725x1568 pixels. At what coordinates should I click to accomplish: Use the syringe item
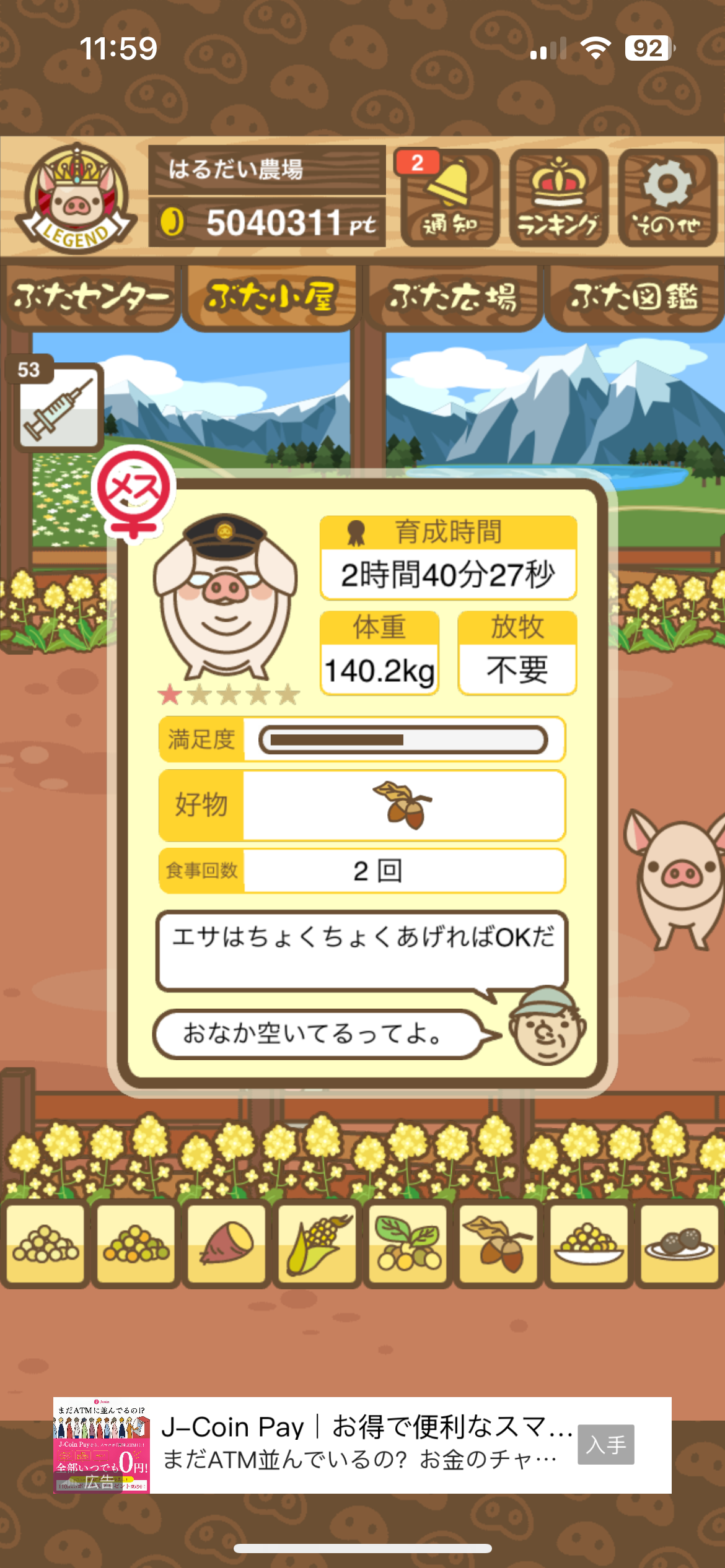(x=59, y=407)
